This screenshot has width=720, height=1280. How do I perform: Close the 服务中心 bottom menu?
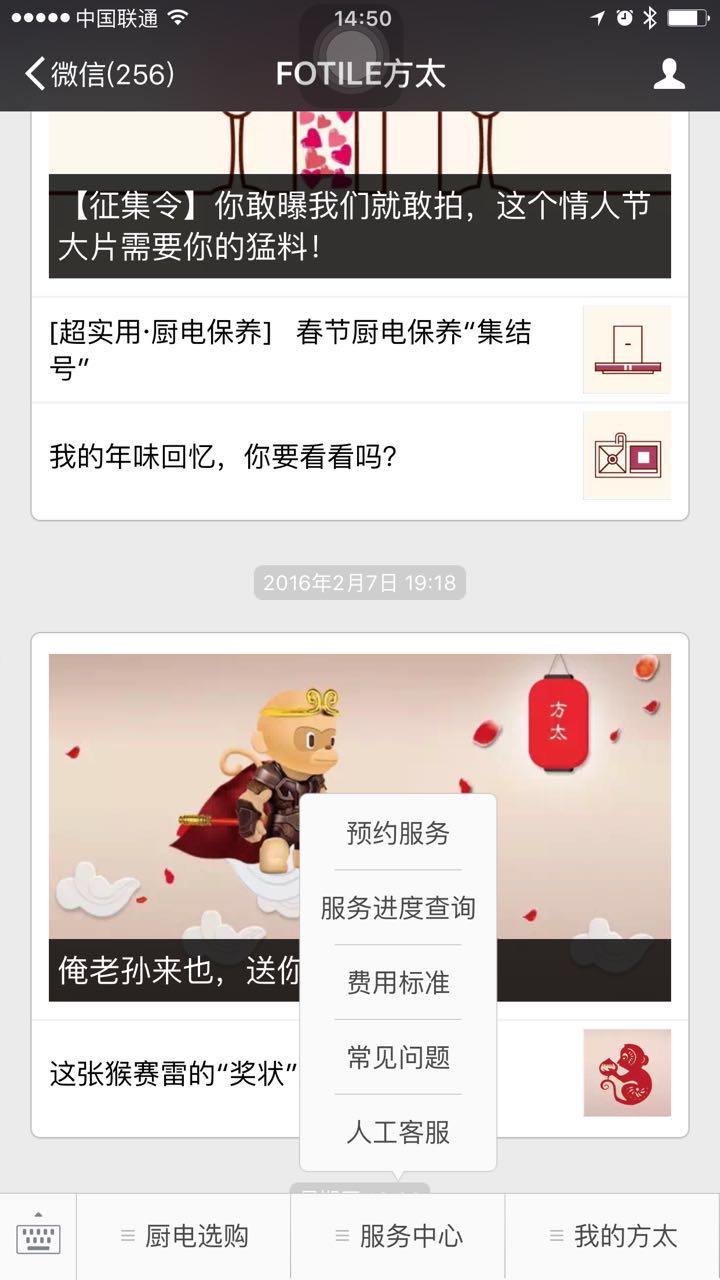tap(398, 1237)
